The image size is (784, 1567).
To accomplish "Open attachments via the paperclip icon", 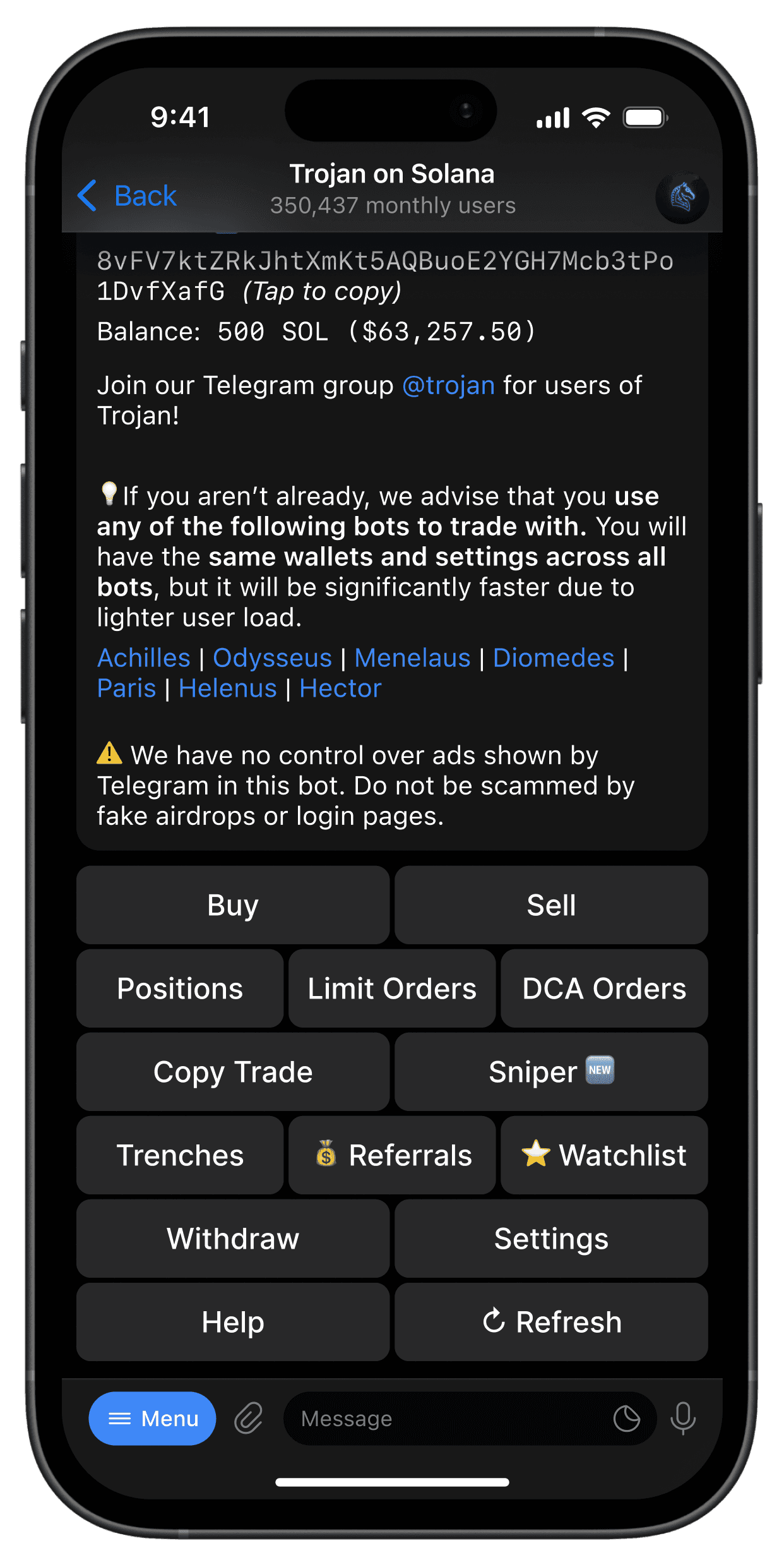I will click(x=249, y=1419).
